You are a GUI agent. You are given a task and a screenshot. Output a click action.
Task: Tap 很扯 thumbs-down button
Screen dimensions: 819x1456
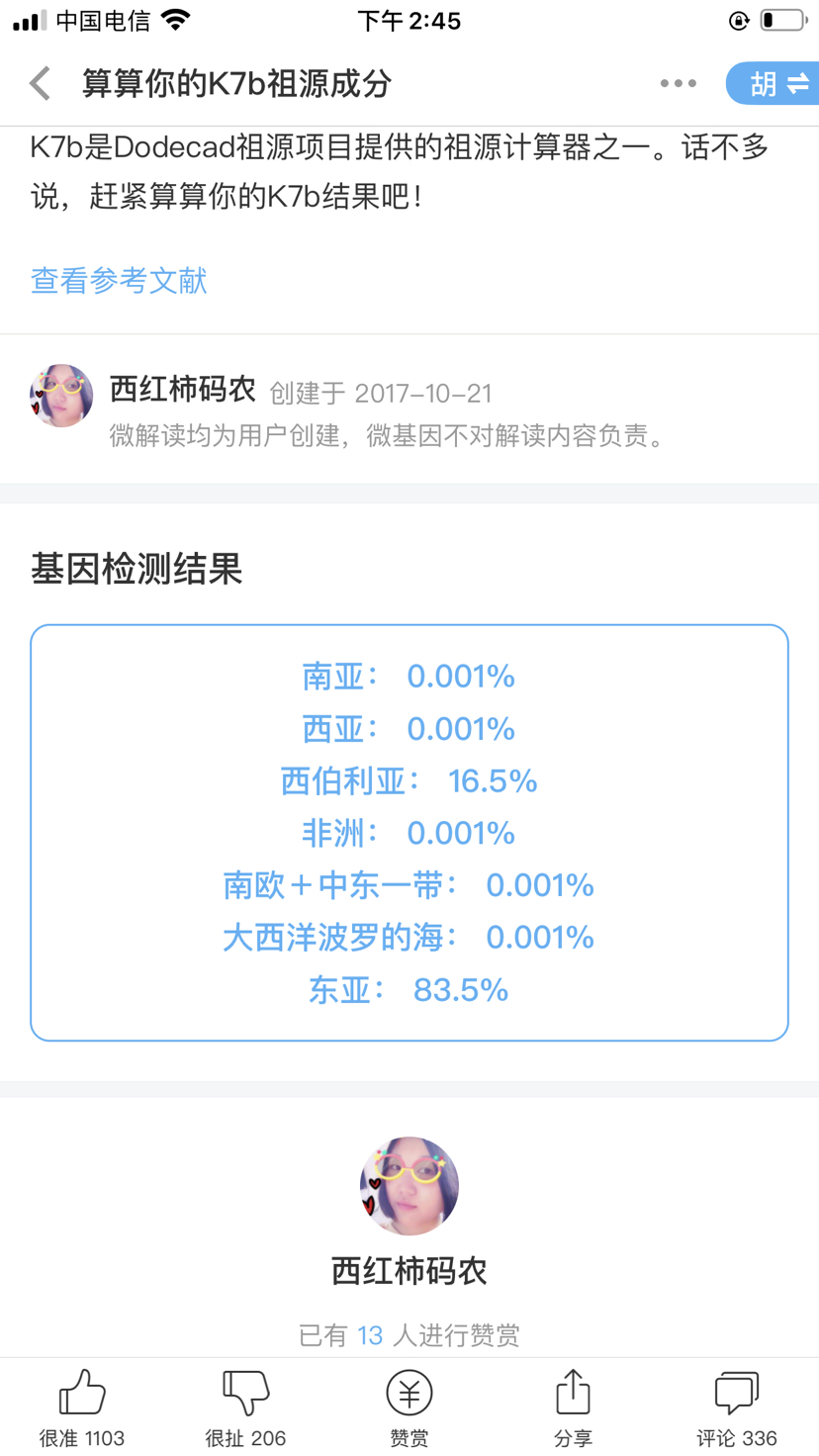point(245,1409)
